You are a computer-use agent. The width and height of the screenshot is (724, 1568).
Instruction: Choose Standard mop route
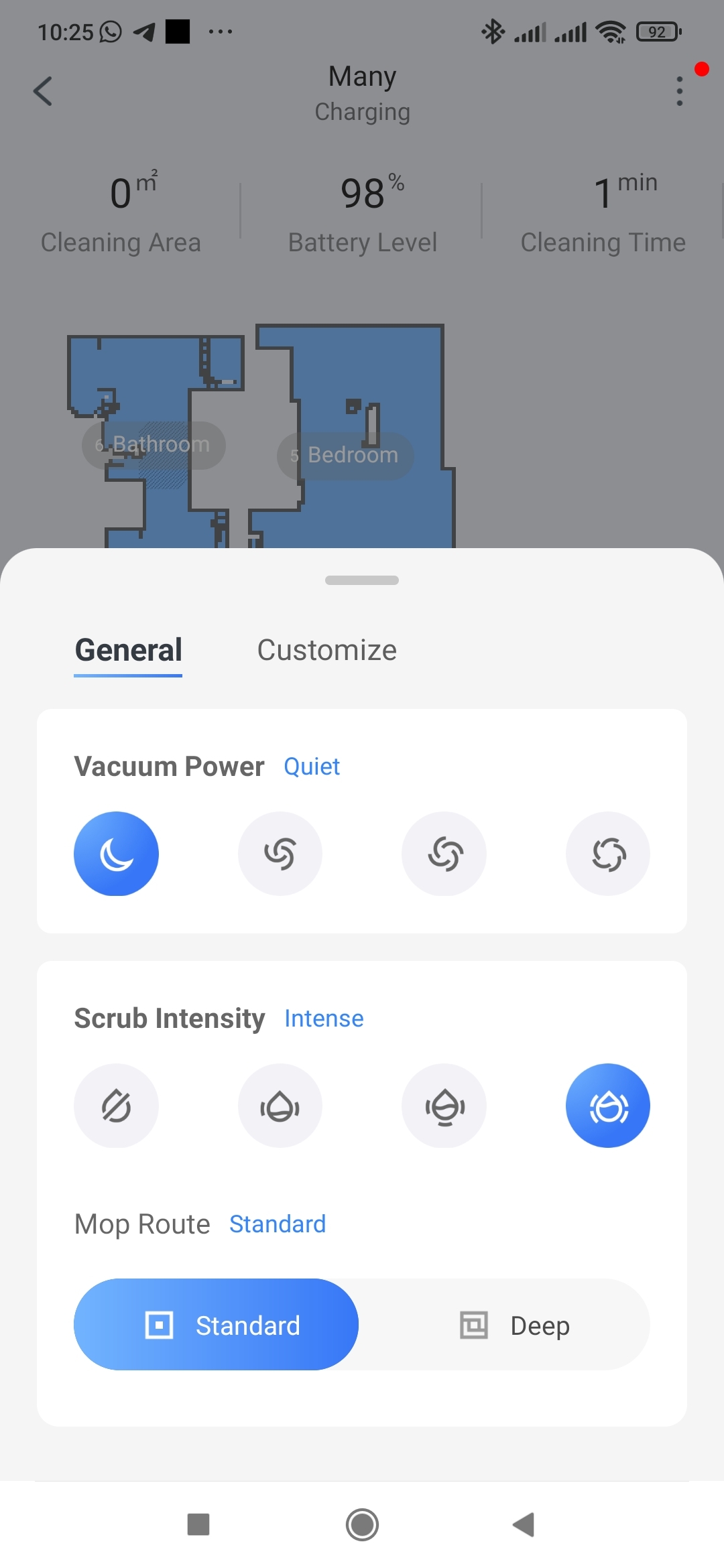216,1325
